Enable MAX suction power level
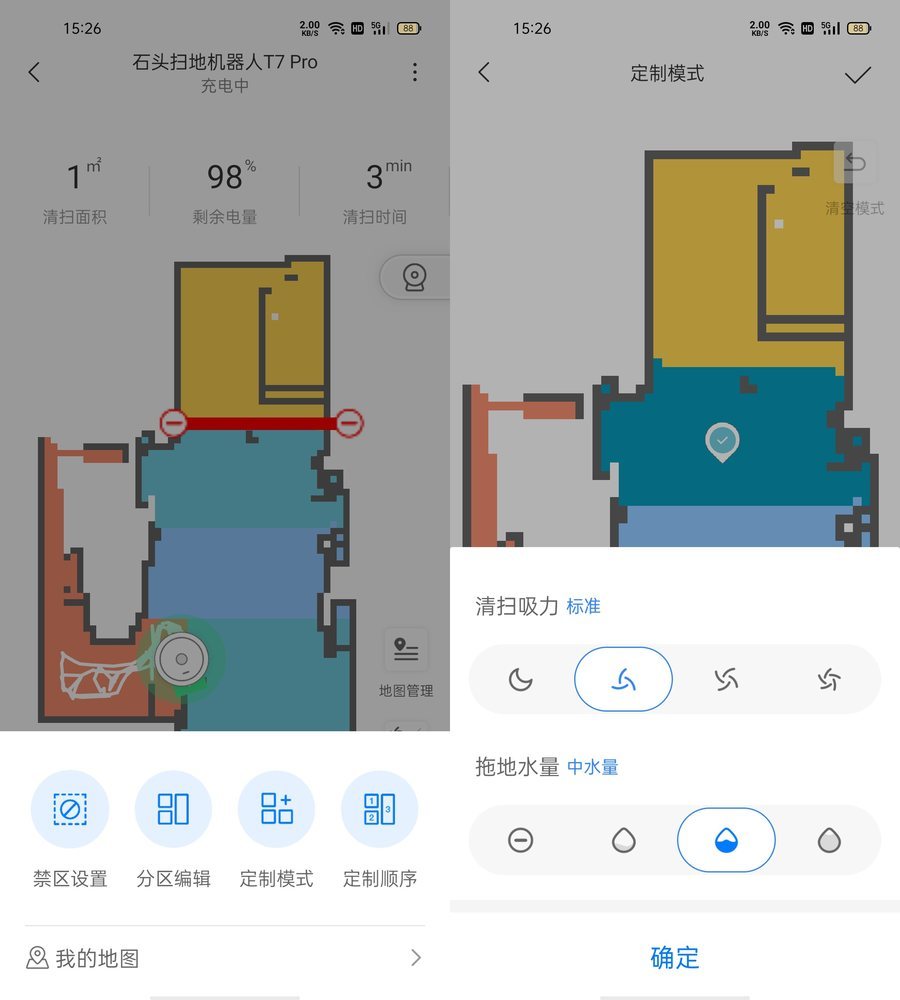The height and width of the screenshot is (1000, 900). tap(828, 679)
